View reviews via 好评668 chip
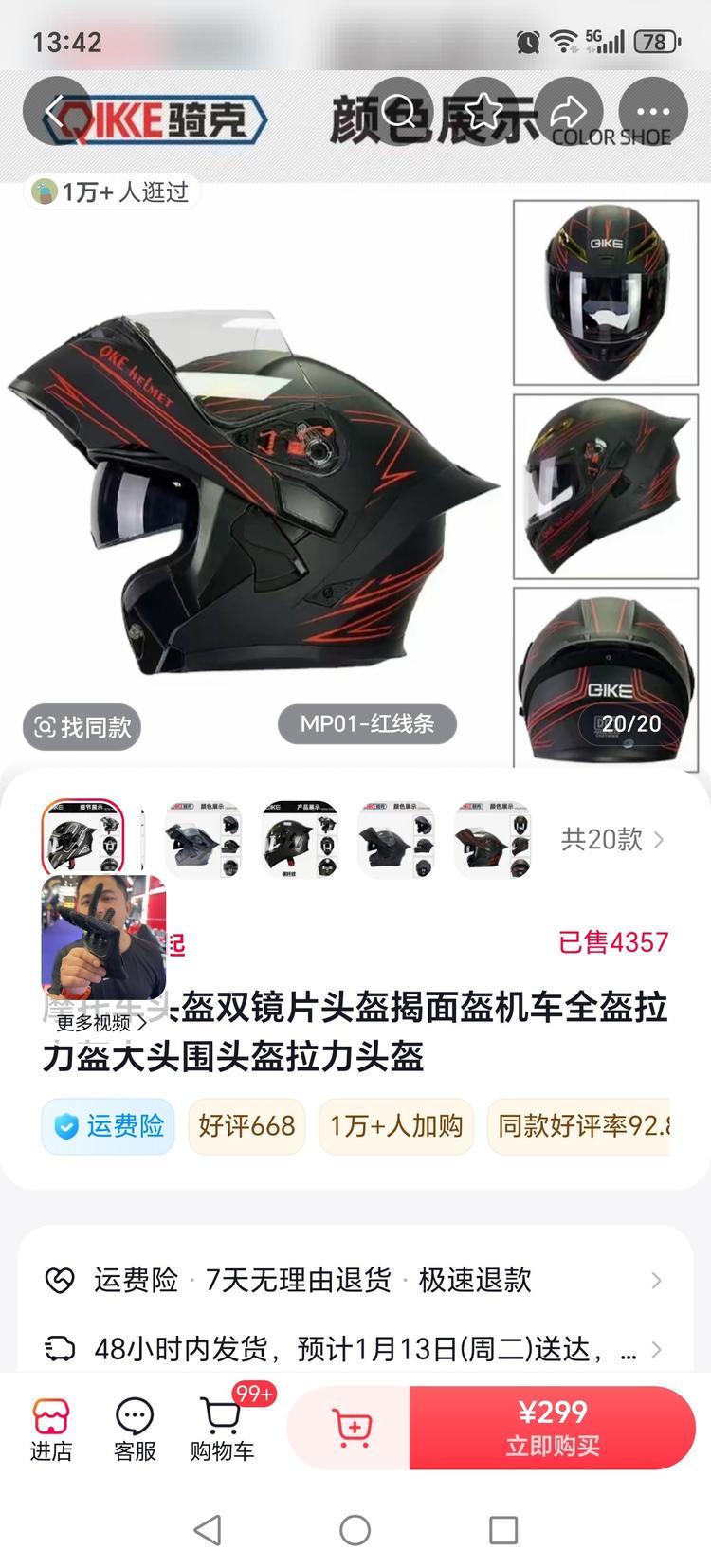 point(246,1126)
